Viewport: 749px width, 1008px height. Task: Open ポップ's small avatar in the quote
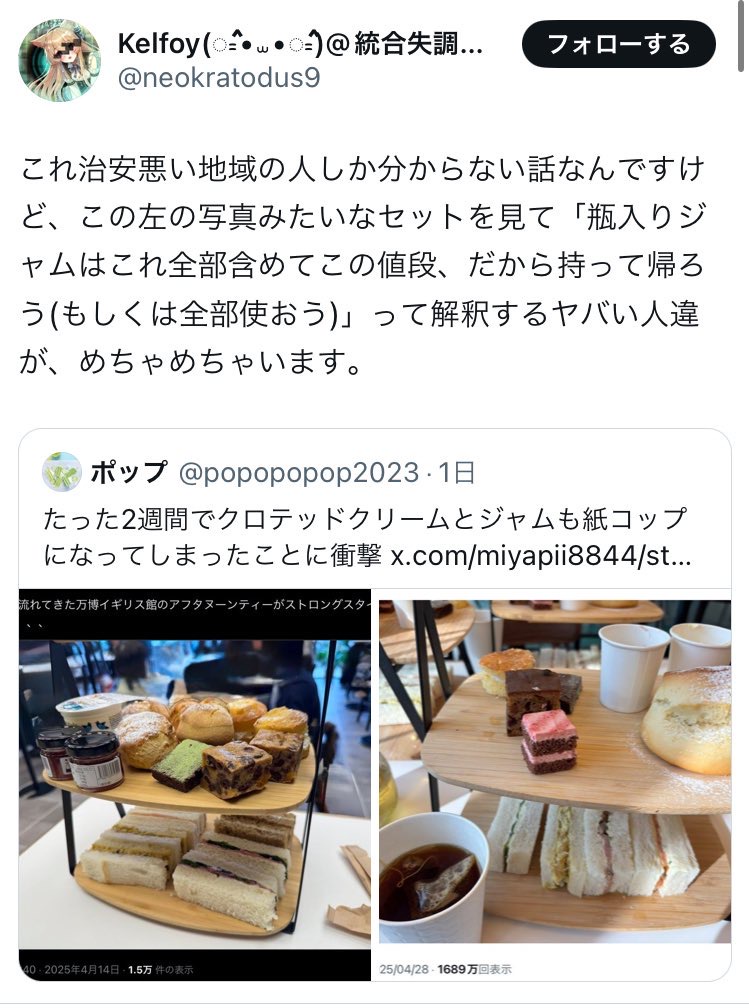pyautogui.click(x=62, y=471)
